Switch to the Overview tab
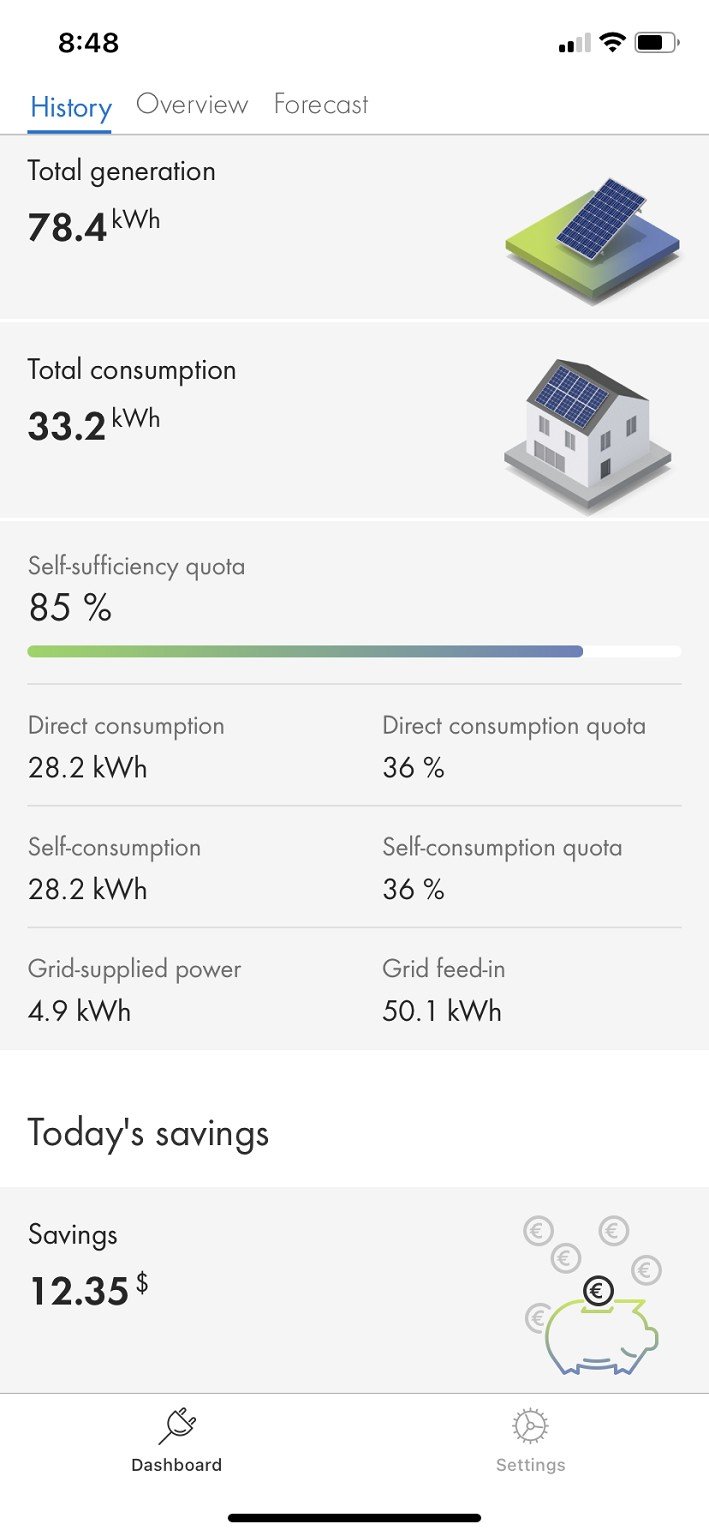Screen dimensions: 709x1536 point(192,104)
